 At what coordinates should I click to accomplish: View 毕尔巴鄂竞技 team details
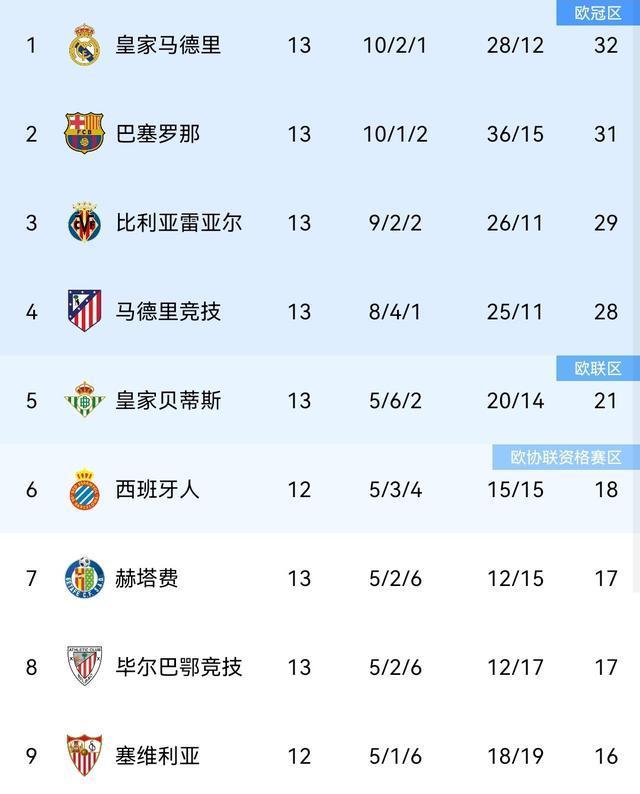tap(178, 667)
